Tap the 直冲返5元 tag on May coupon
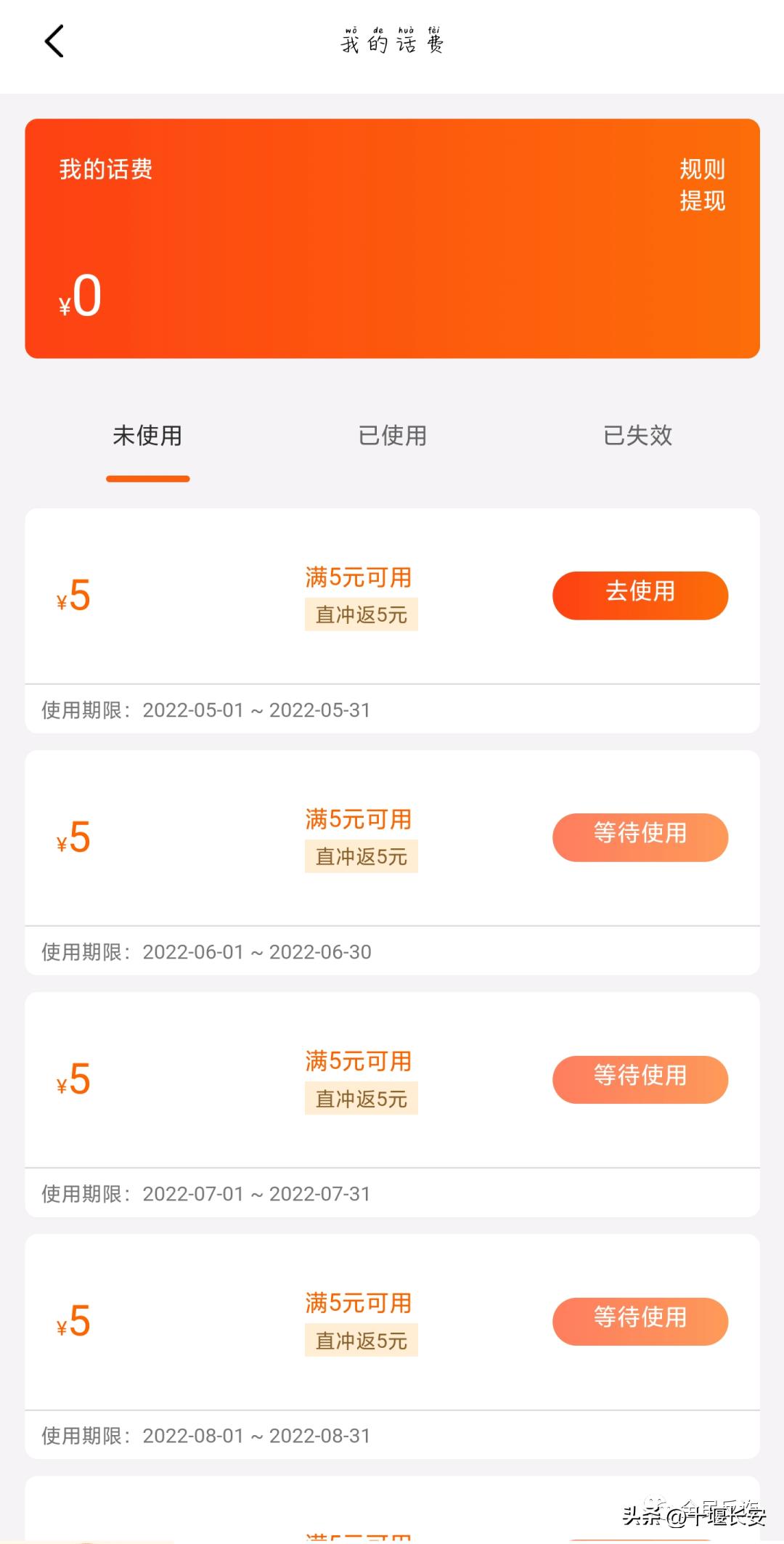 [x=361, y=614]
